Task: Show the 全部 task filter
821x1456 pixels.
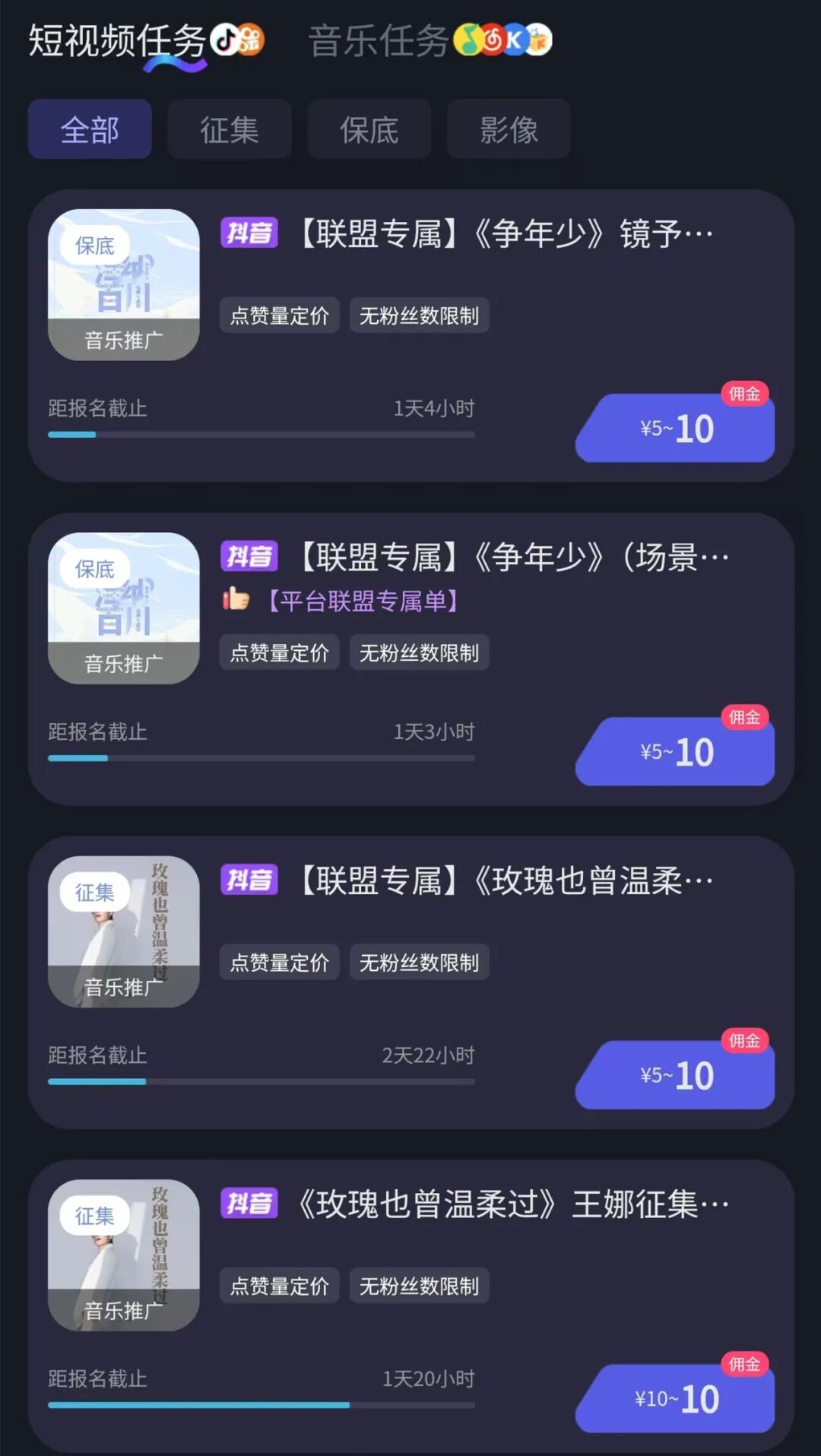Action: (90, 129)
